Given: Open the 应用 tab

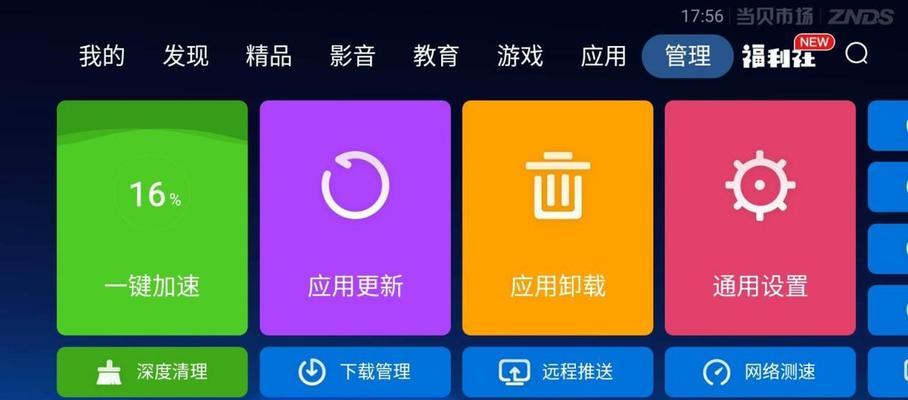Looking at the screenshot, I should [603, 56].
